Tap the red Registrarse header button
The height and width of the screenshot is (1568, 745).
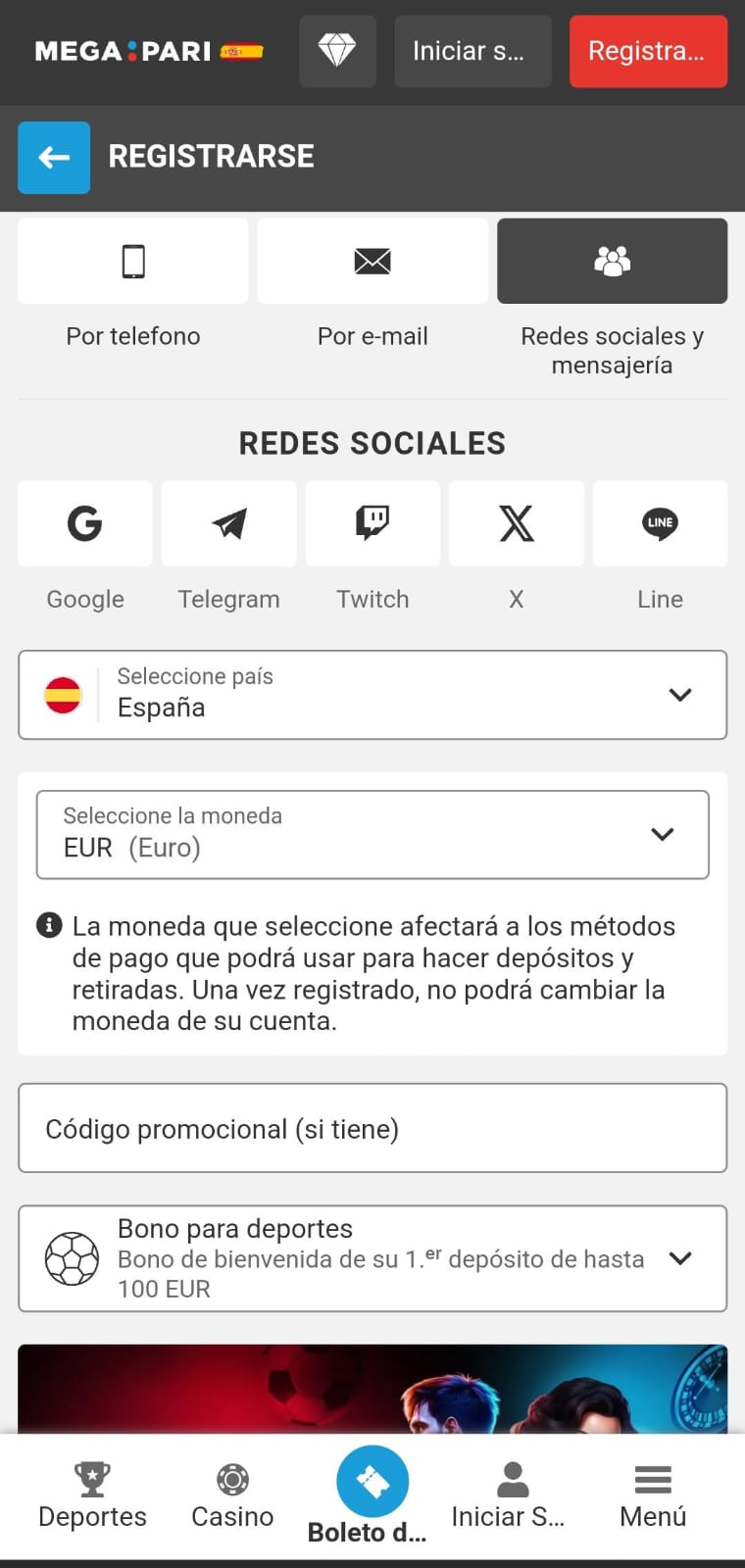[648, 51]
